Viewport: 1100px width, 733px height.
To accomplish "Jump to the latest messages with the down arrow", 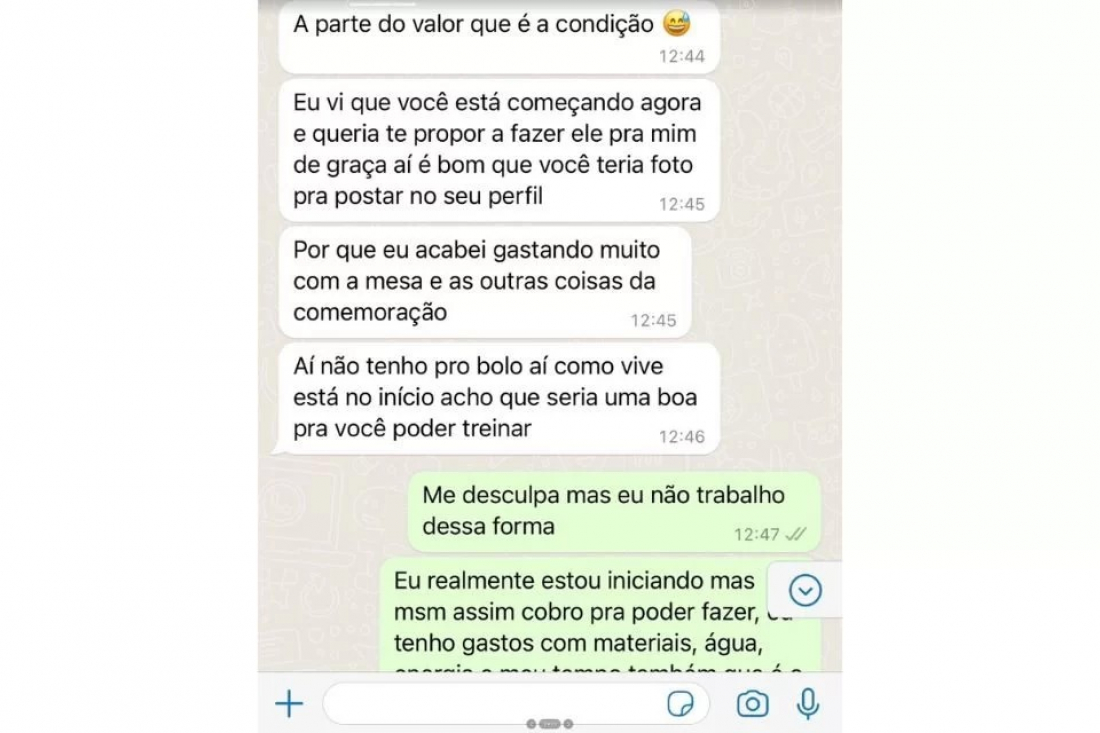I will tap(805, 591).
